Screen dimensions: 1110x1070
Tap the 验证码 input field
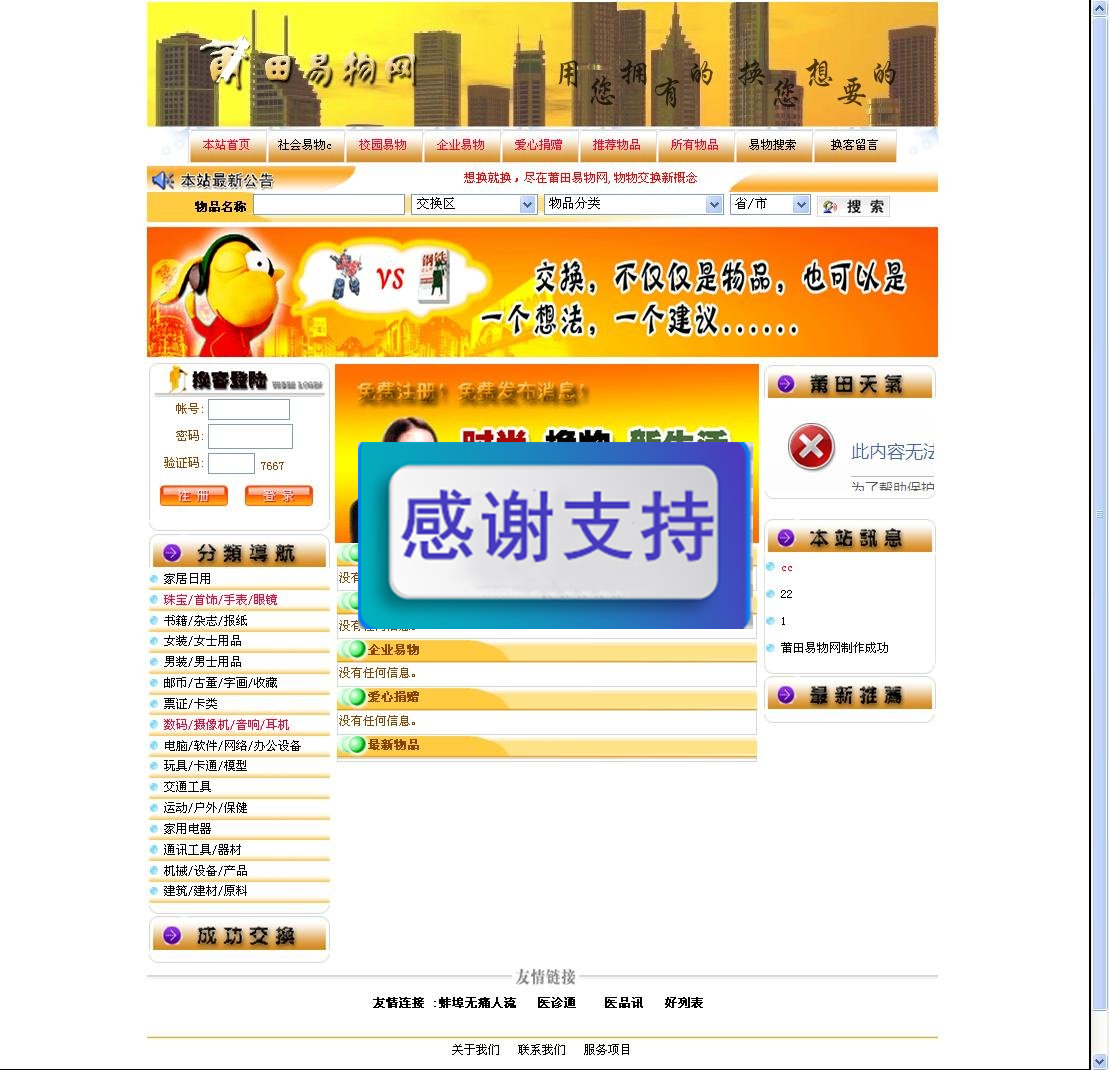(x=231, y=464)
